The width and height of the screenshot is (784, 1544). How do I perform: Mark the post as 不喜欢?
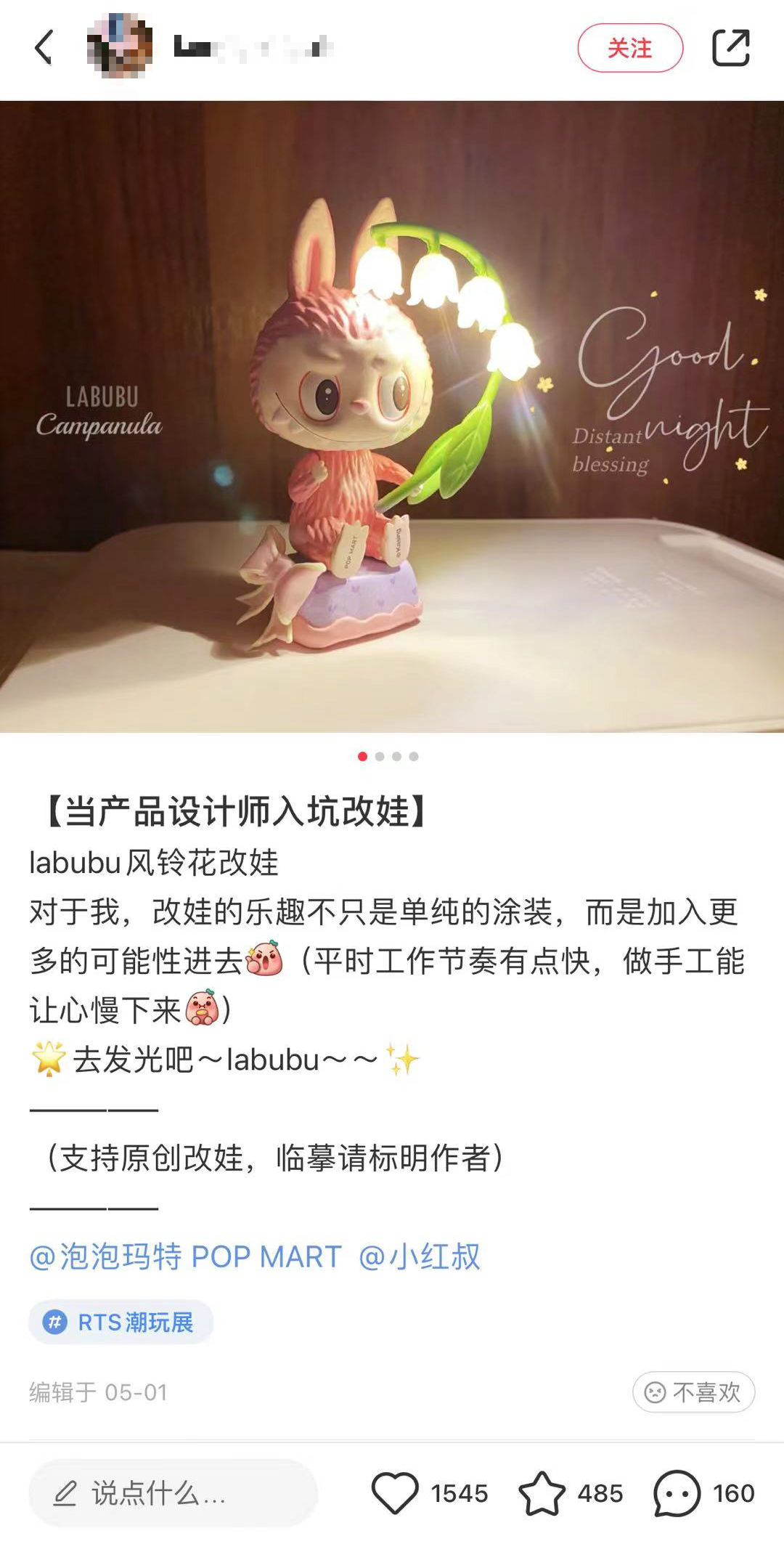(x=693, y=1391)
